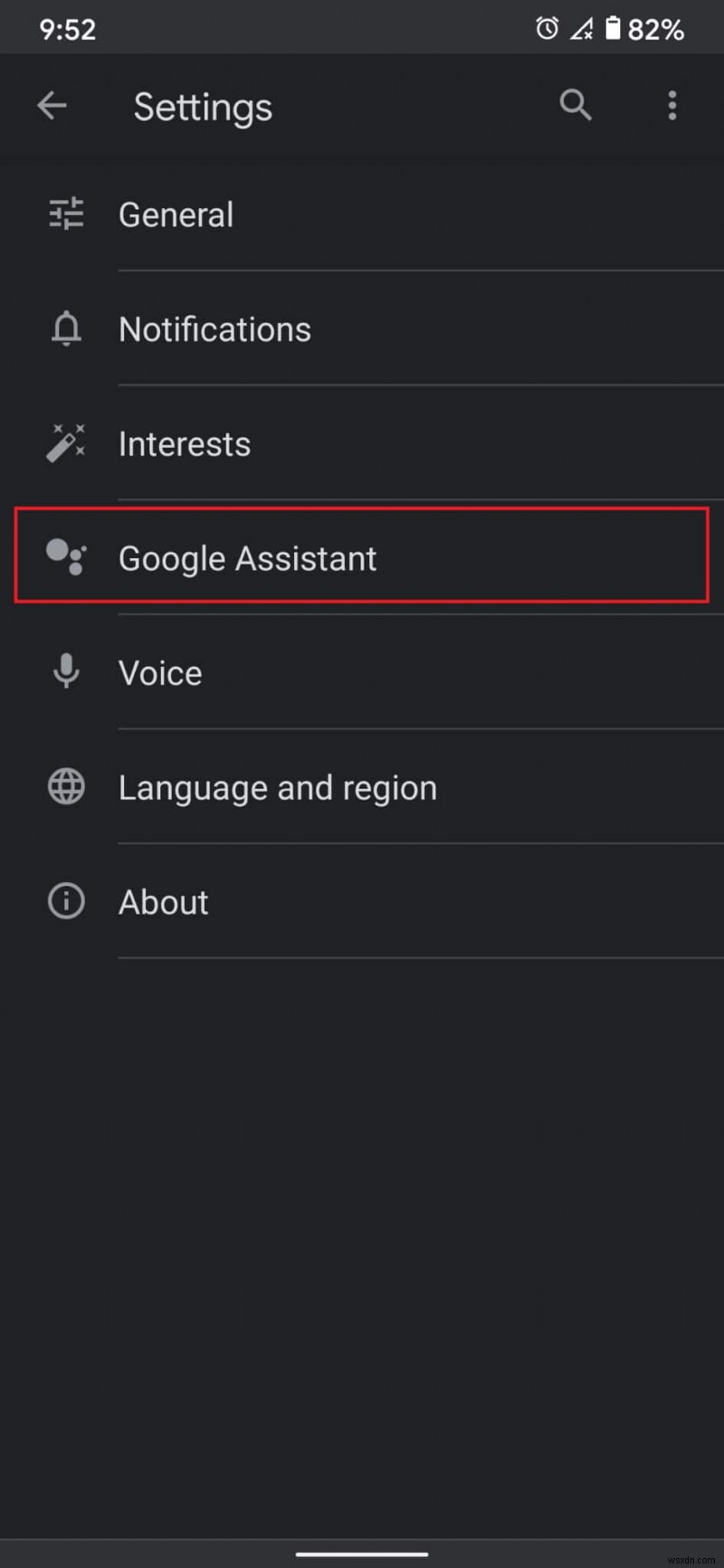Tap the search icon
The width and height of the screenshot is (724, 1568).
pyautogui.click(x=576, y=105)
